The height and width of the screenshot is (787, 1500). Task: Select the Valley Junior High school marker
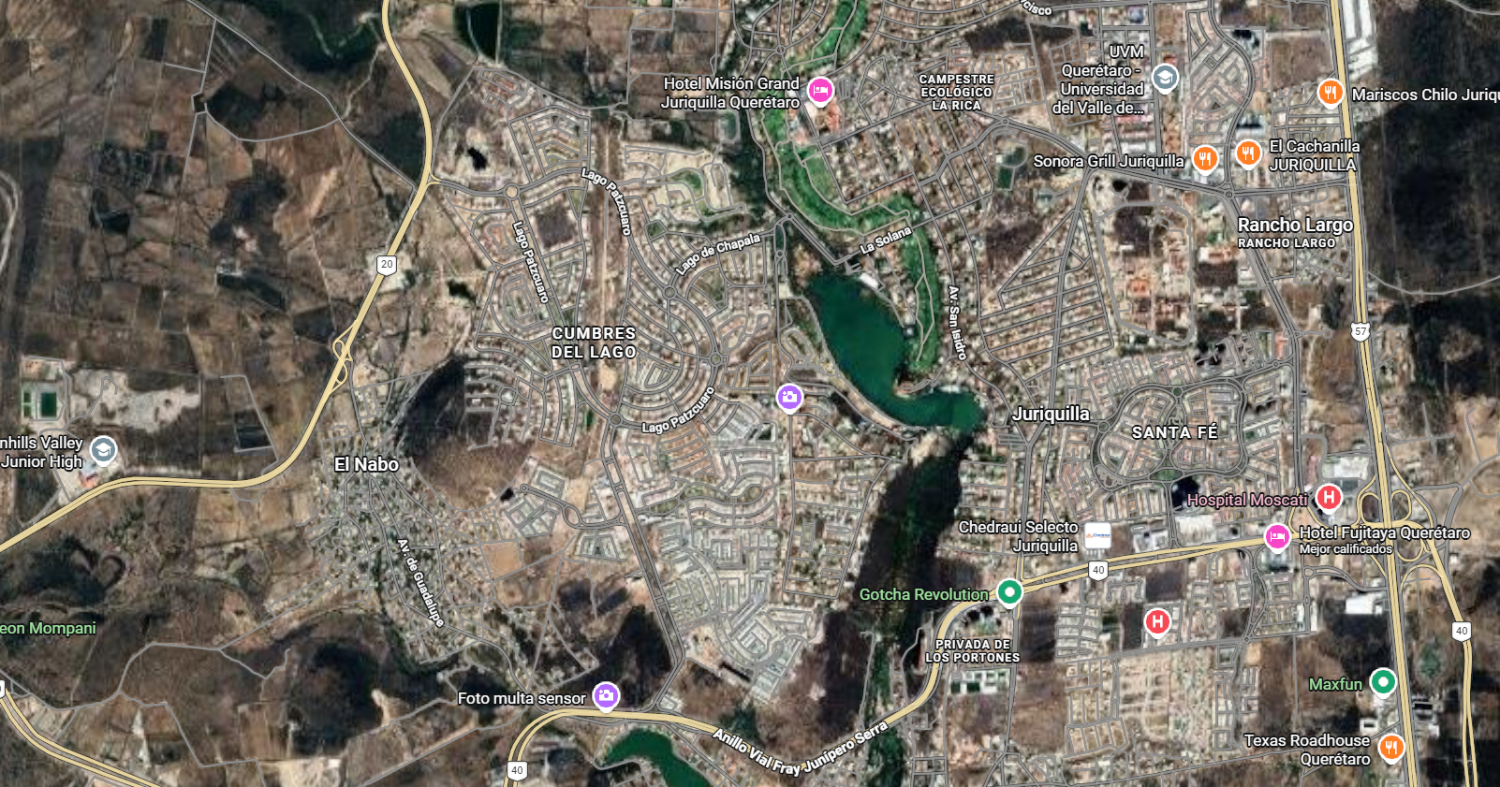[x=103, y=450]
